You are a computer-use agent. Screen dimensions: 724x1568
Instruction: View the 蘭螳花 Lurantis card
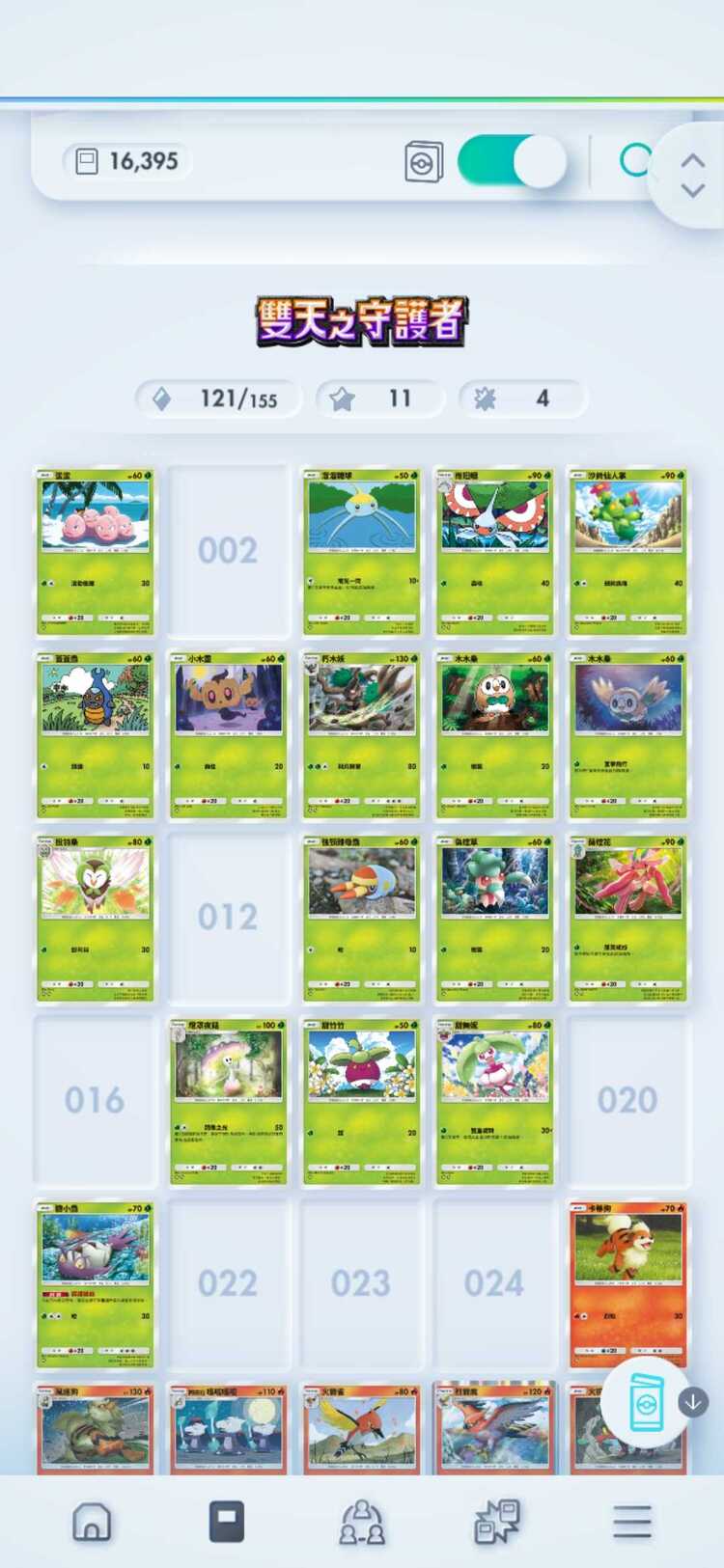click(x=627, y=919)
